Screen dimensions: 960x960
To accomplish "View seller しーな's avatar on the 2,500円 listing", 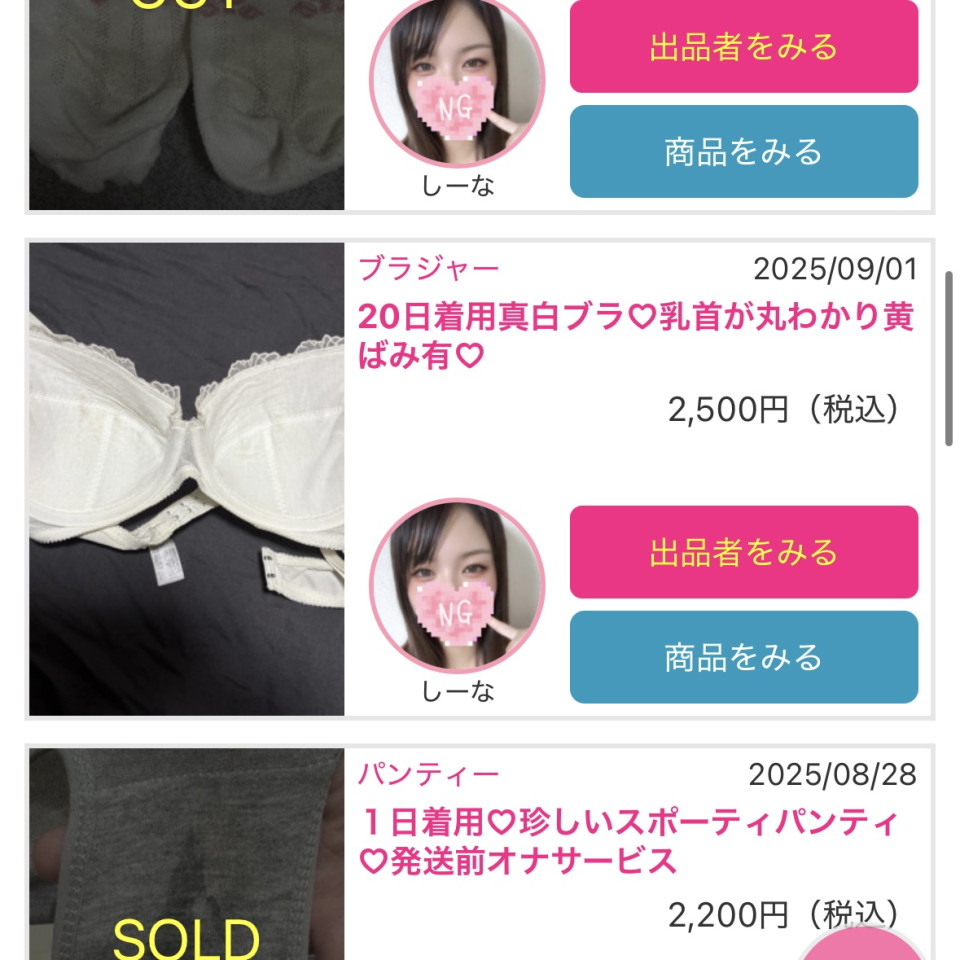I will pos(457,585).
